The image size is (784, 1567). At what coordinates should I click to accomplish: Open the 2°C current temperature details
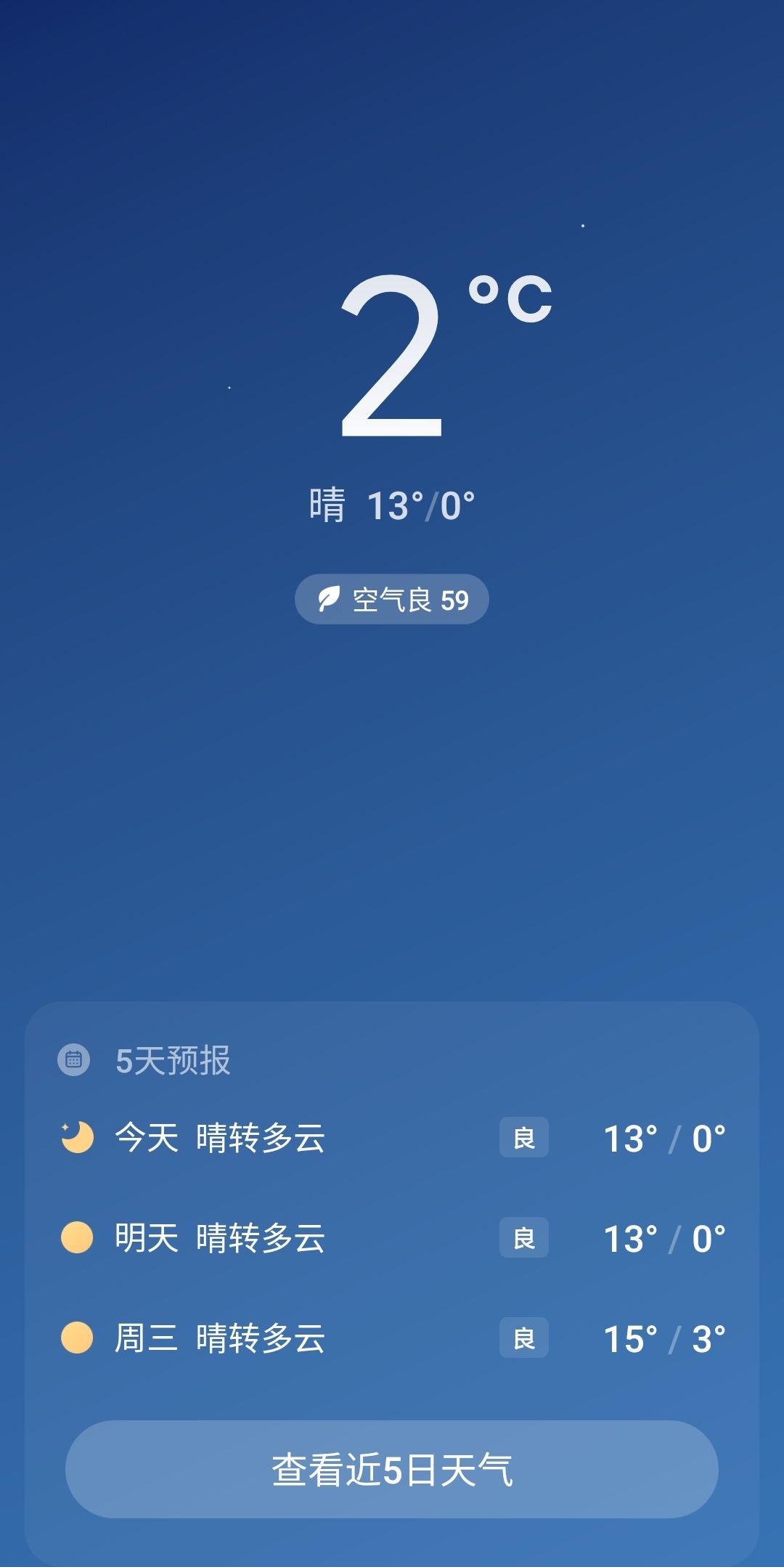tap(407, 356)
